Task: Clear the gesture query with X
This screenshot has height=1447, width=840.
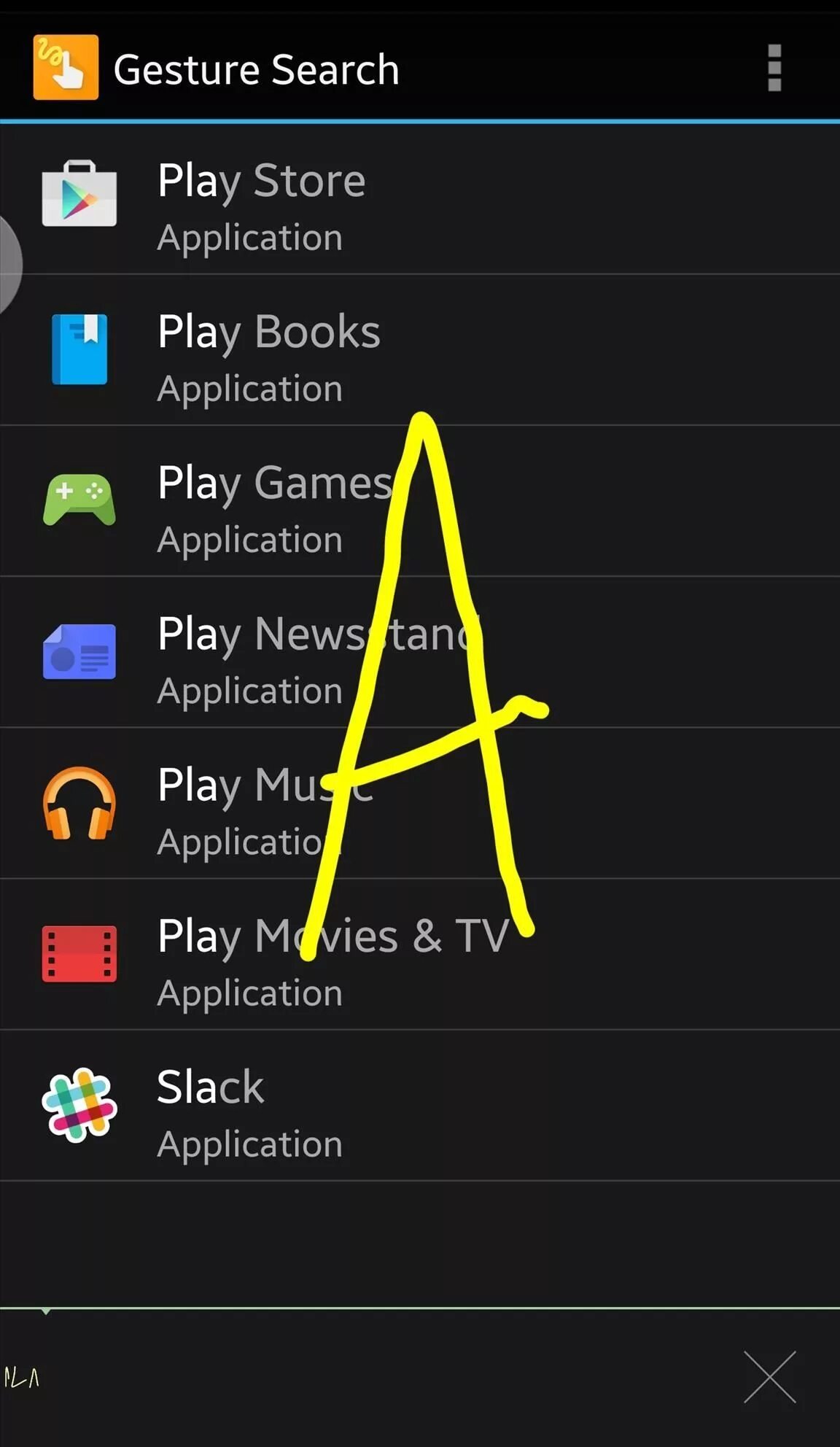Action: [x=769, y=1377]
